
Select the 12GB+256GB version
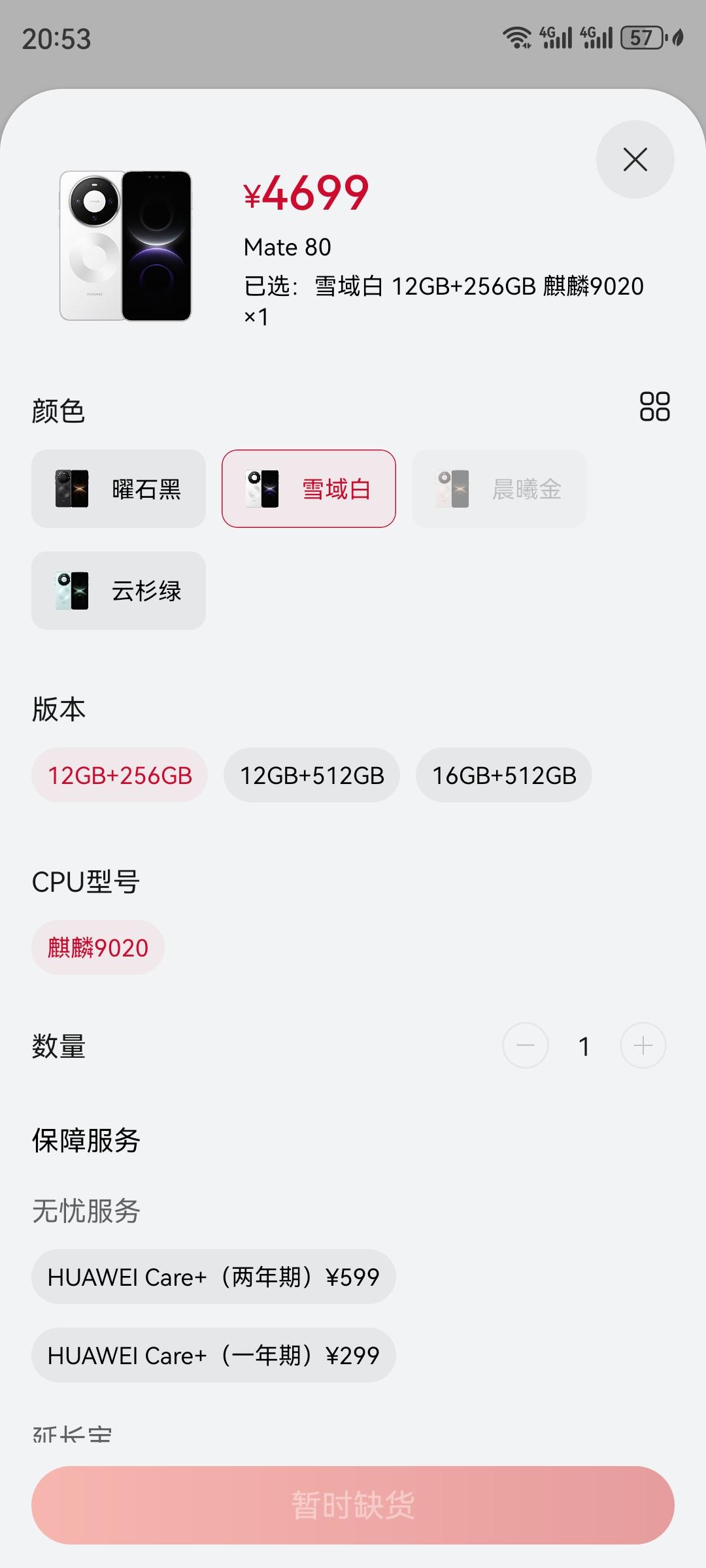(120, 775)
